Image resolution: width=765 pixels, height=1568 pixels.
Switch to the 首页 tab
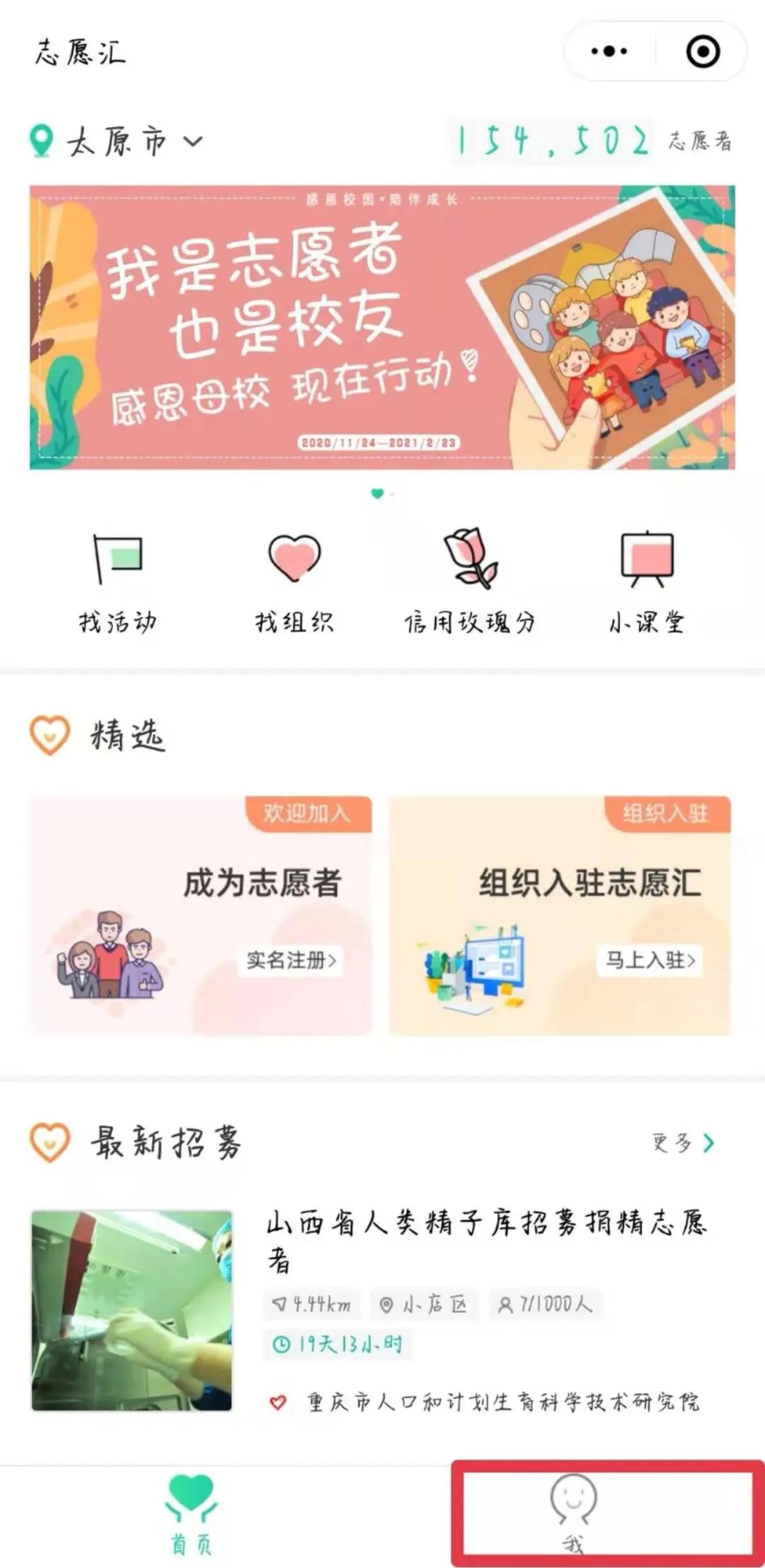[x=191, y=1515]
